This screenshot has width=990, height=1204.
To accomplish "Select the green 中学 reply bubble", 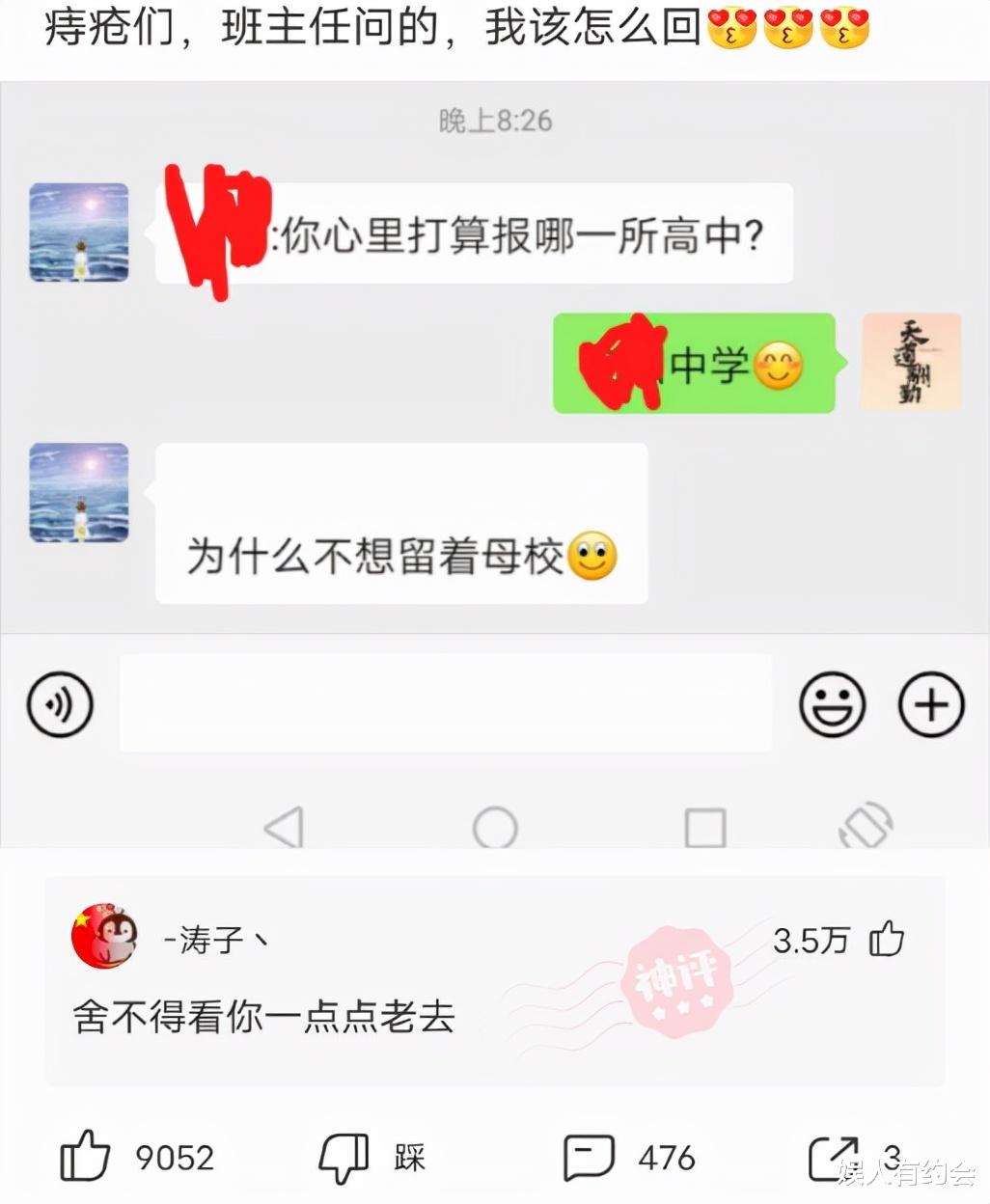I will tap(697, 364).
